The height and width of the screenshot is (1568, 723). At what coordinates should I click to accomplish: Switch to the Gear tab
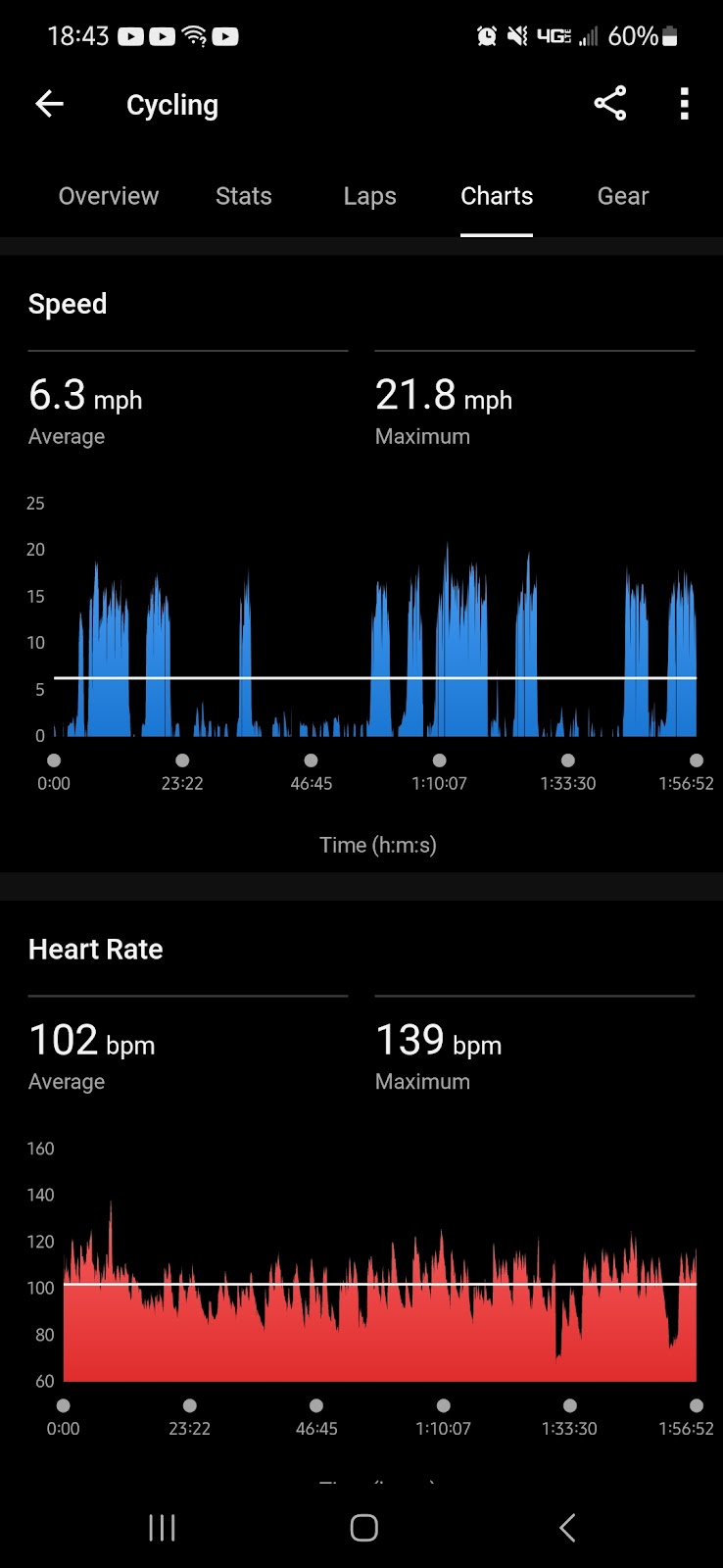point(623,196)
